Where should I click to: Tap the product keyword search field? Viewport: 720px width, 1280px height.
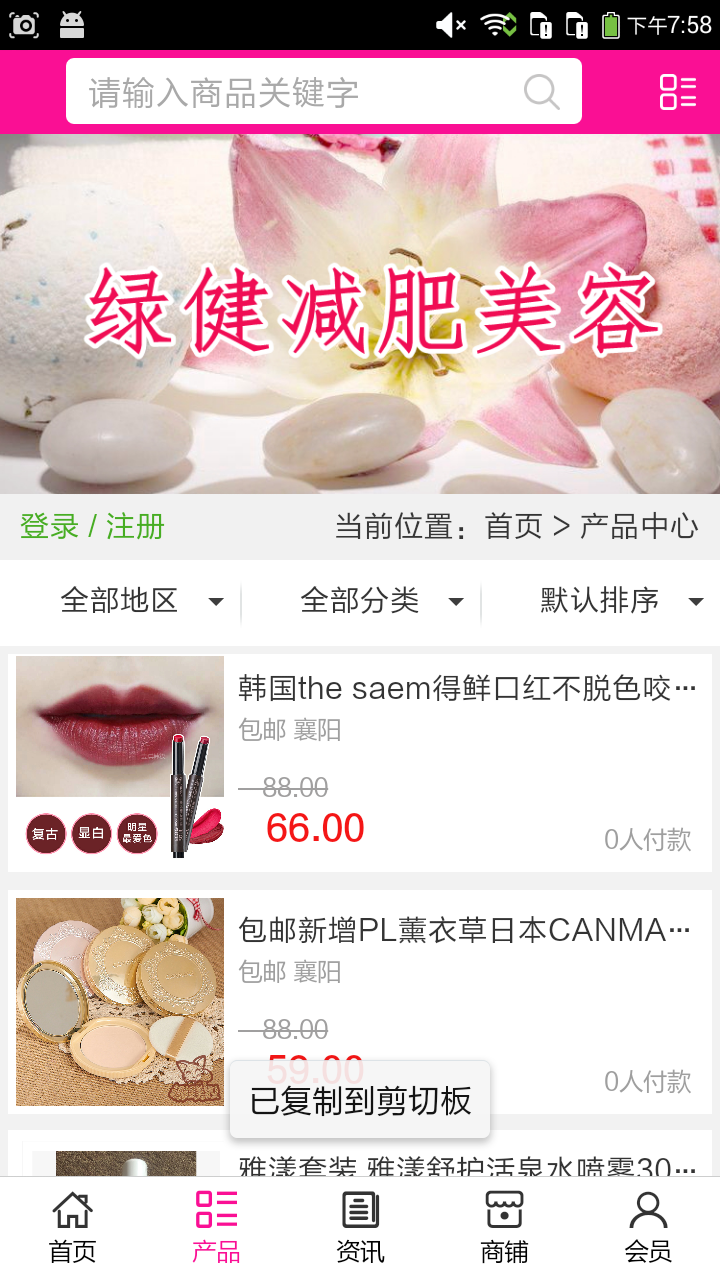pos(300,92)
